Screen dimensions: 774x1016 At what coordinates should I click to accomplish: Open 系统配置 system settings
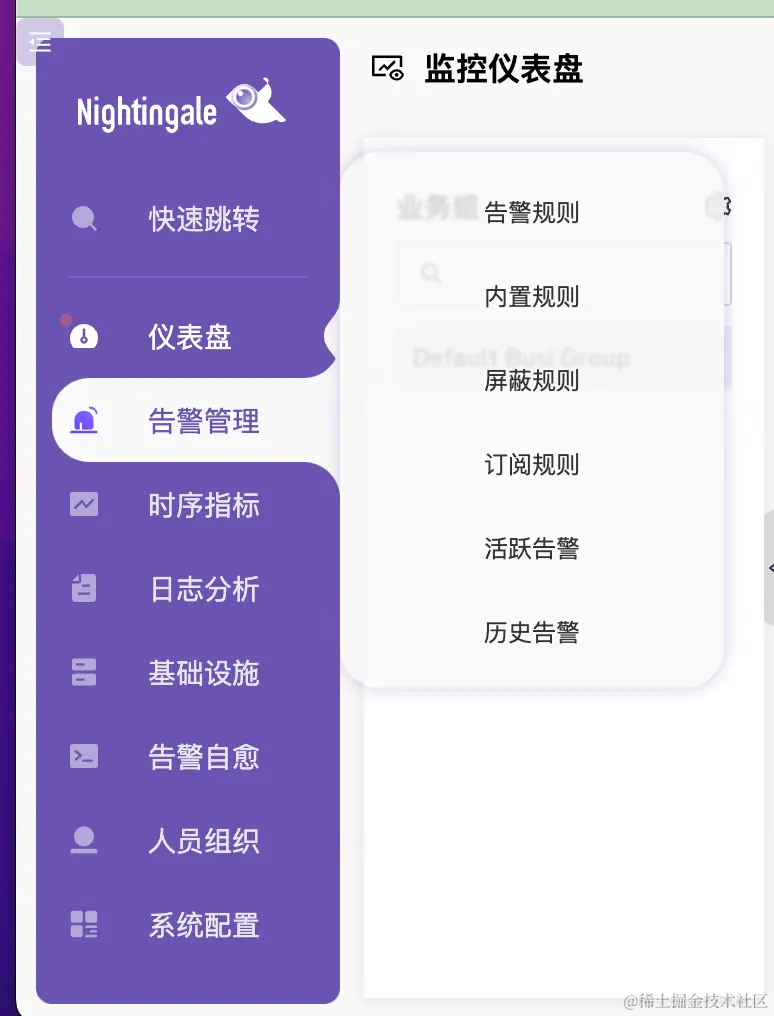coord(203,925)
